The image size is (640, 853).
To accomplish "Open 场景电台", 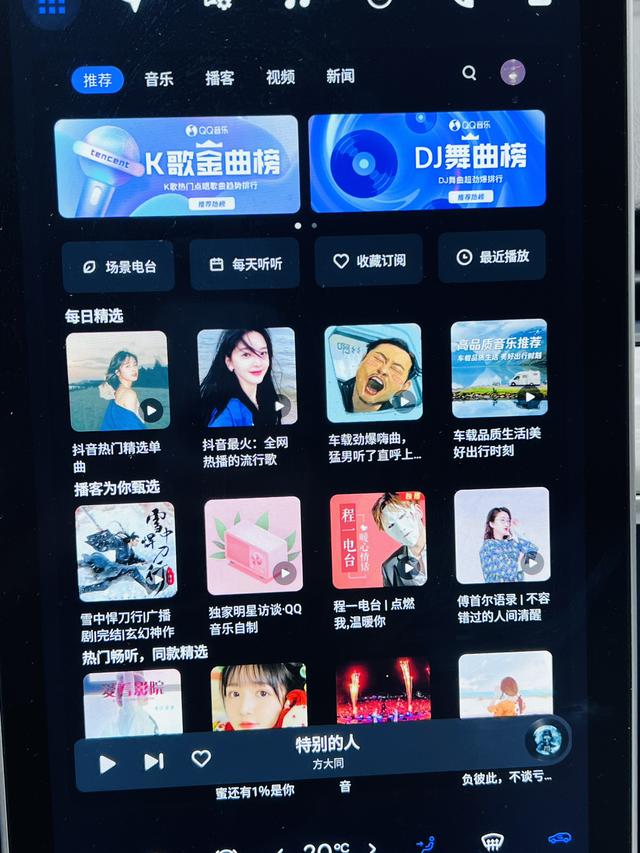I will (118, 266).
